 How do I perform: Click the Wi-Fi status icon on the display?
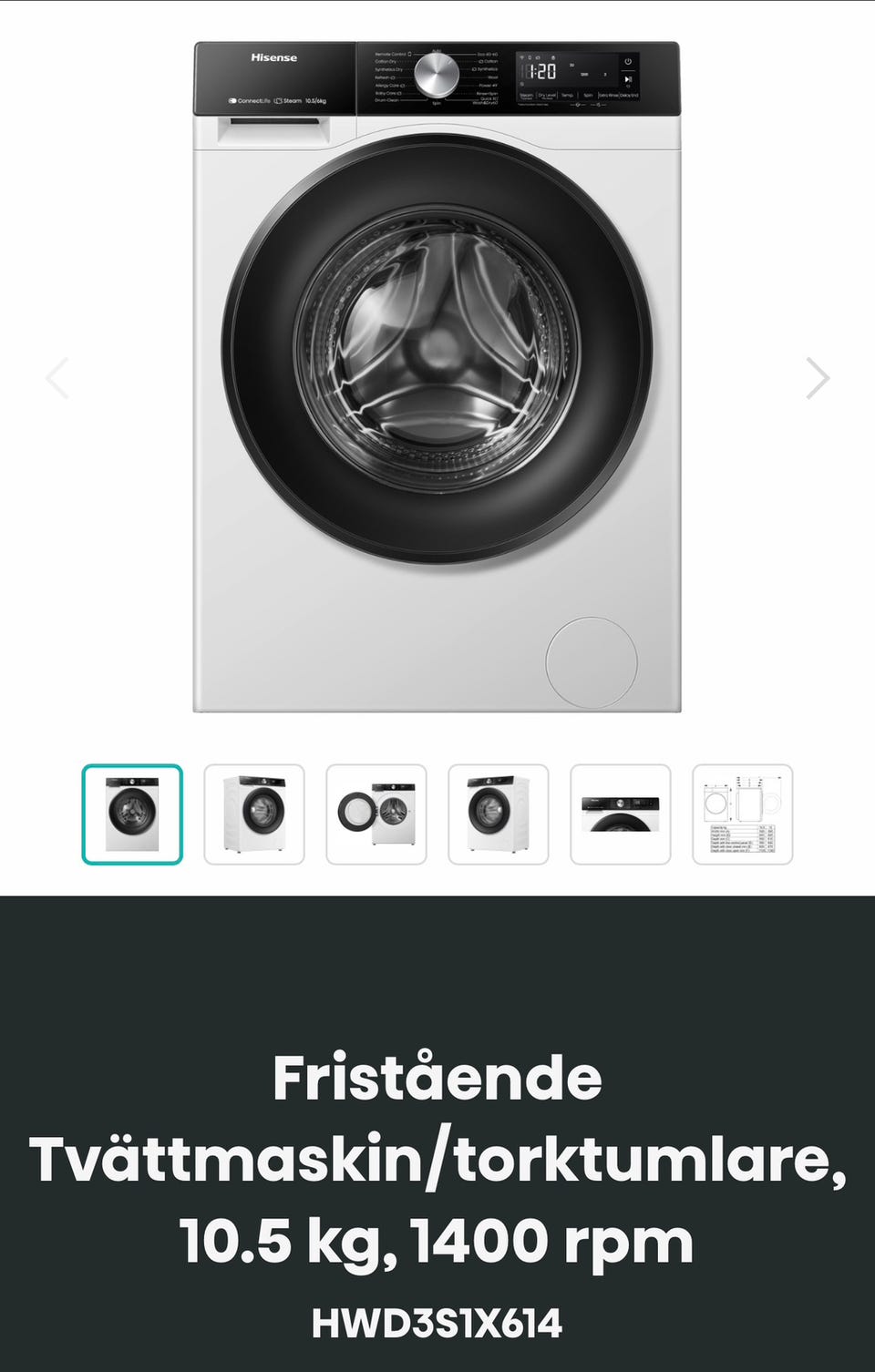521,56
